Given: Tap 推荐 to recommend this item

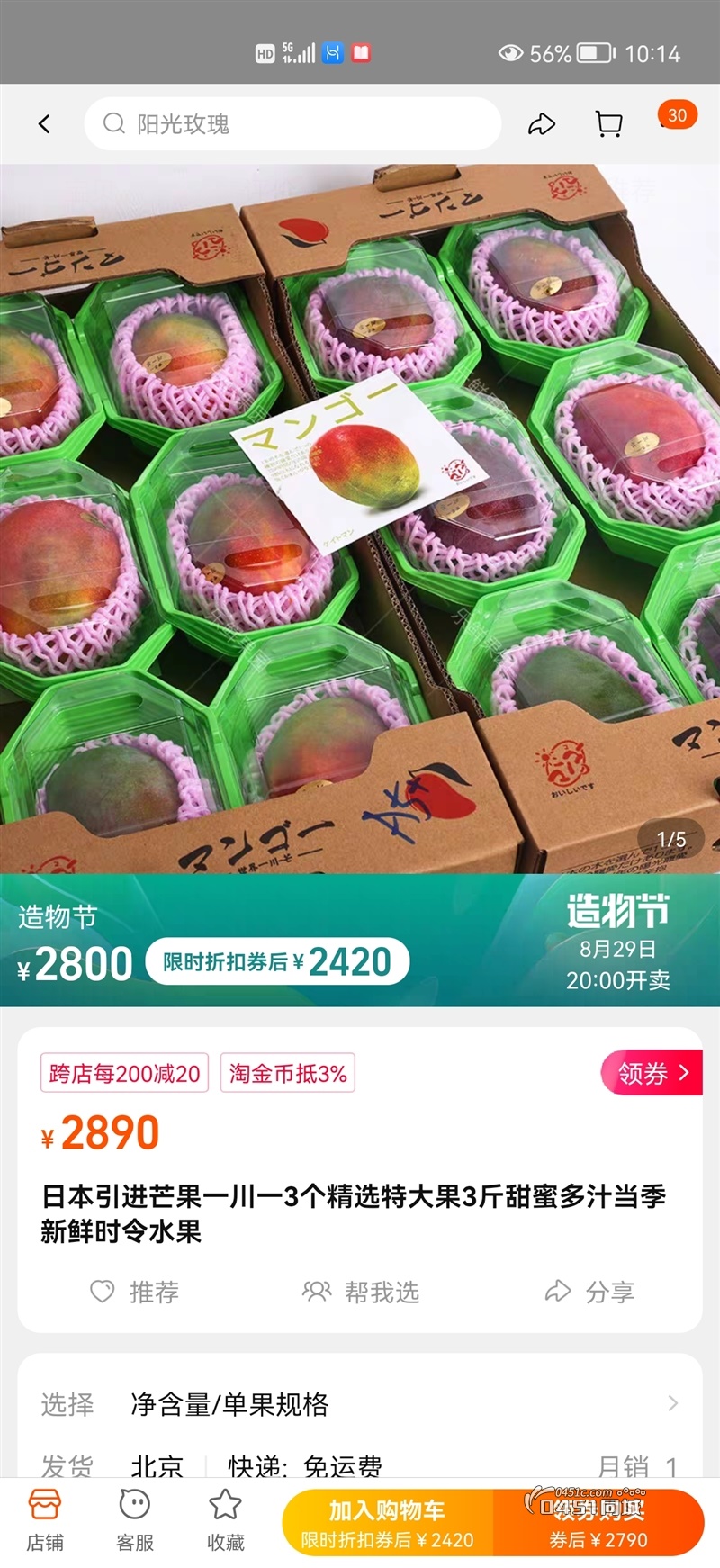Looking at the screenshot, I should (x=135, y=1293).
